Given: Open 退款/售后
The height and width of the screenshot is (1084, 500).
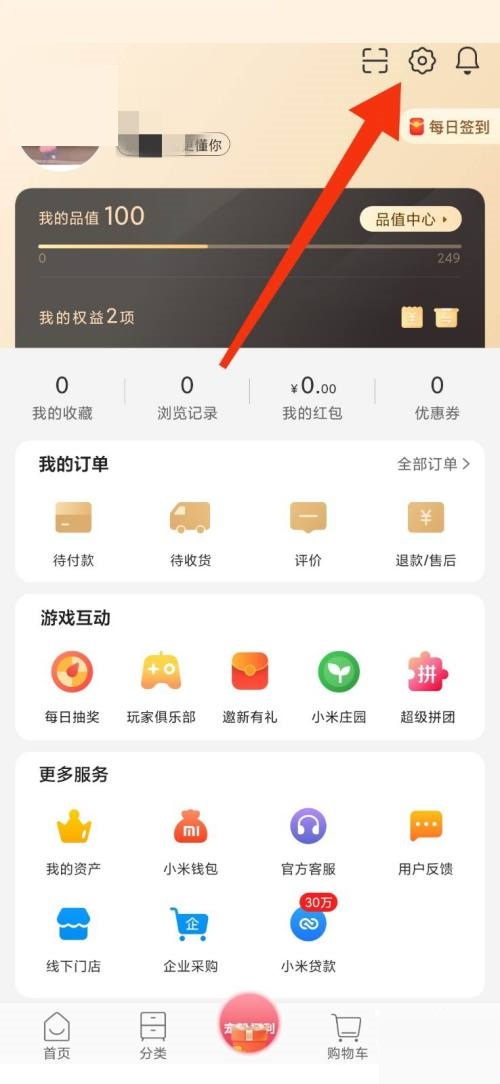Looking at the screenshot, I should click(x=425, y=534).
